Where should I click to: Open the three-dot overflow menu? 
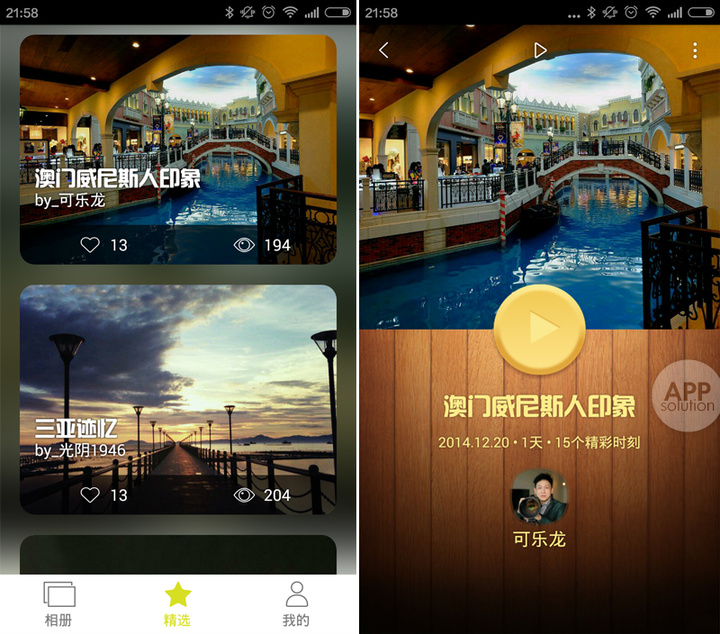pos(695,50)
